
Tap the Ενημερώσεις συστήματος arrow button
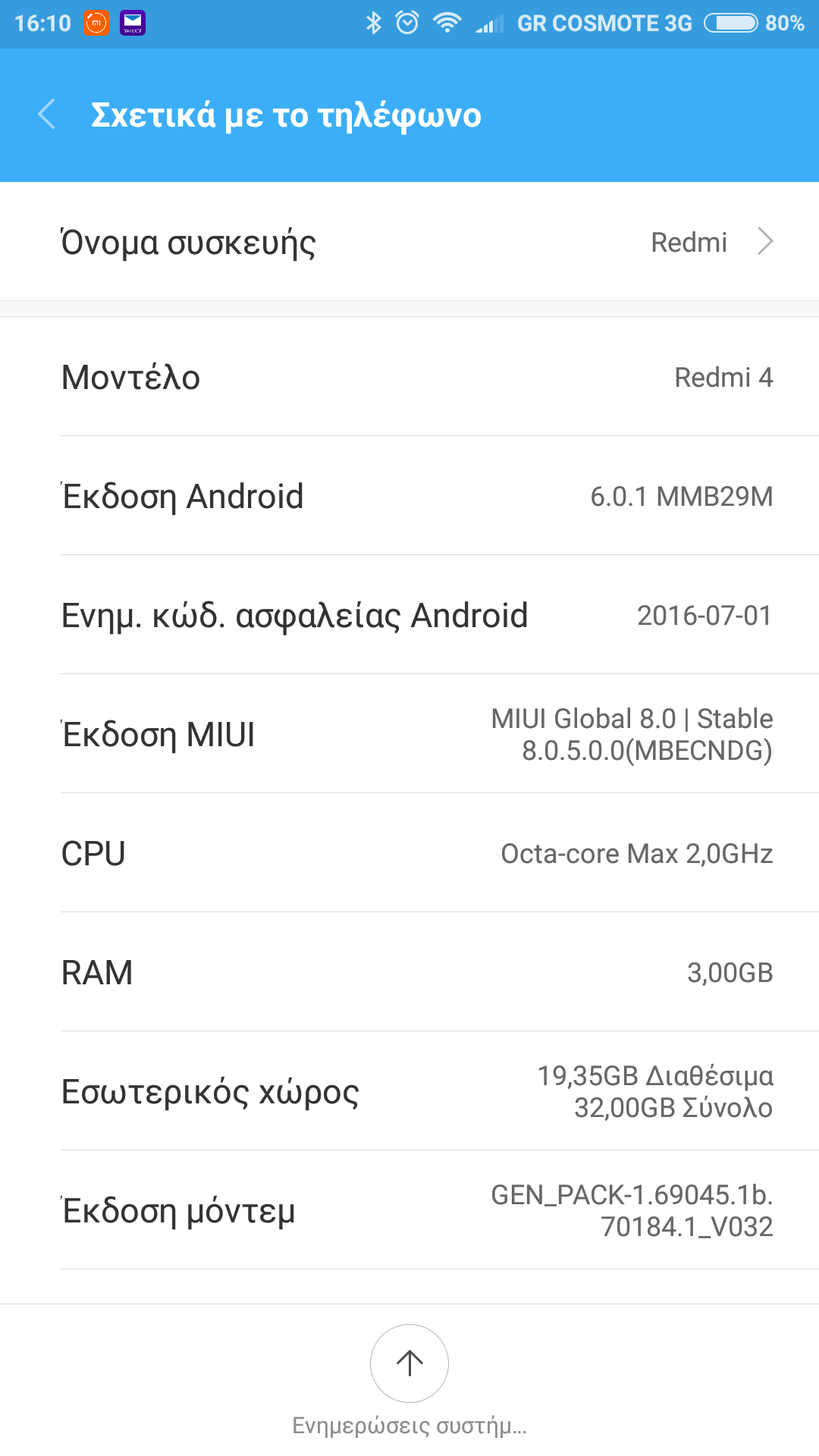pyautogui.click(x=409, y=1363)
